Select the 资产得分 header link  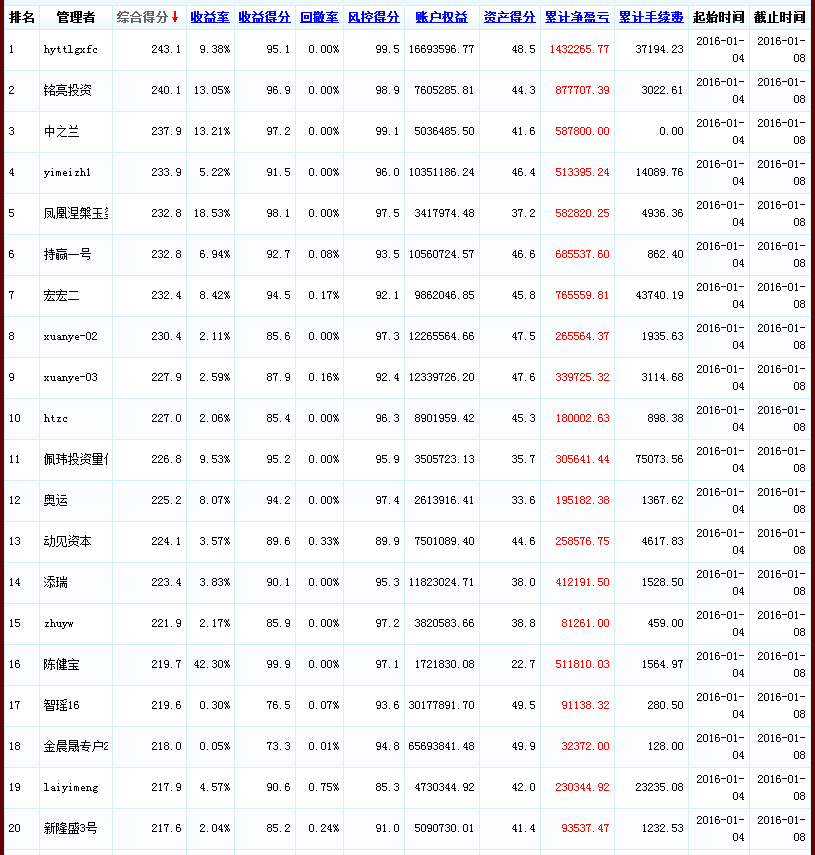click(x=509, y=18)
